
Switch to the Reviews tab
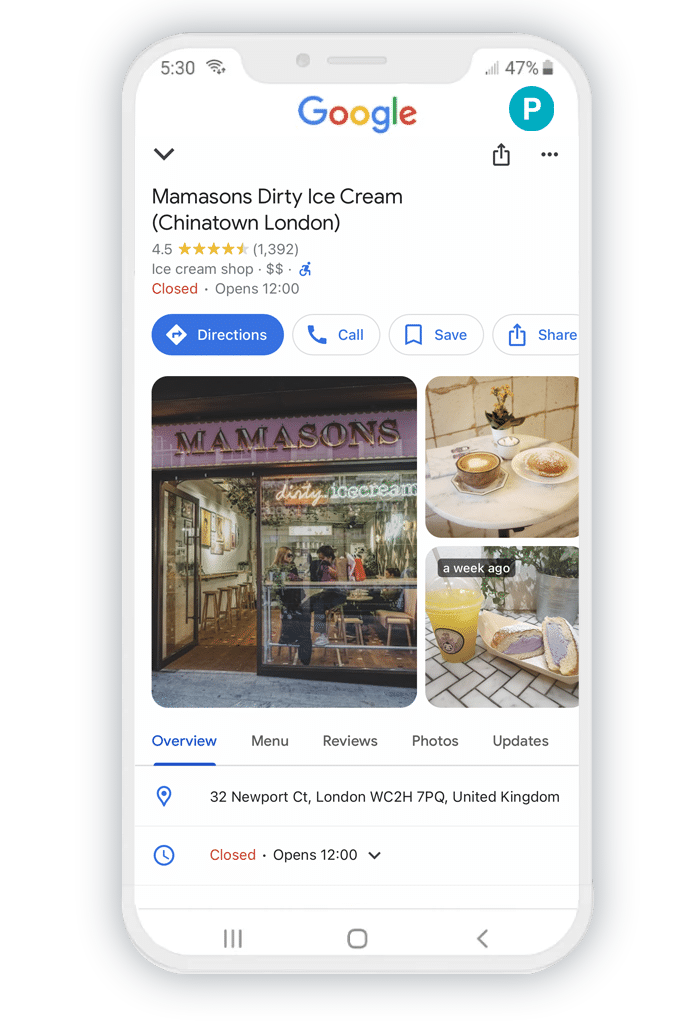point(350,741)
